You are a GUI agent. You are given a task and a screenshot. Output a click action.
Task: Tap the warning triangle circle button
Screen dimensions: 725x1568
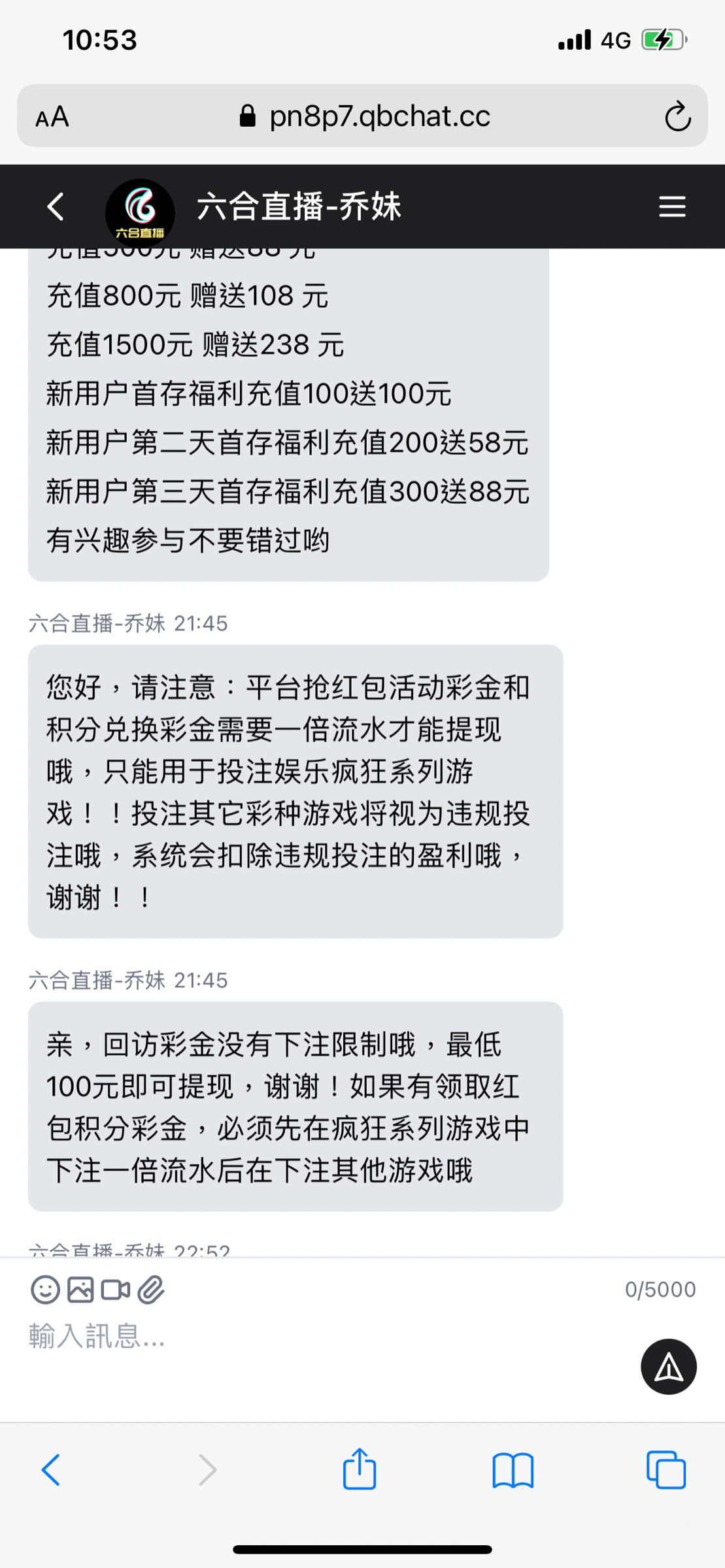(x=668, y=1365)
